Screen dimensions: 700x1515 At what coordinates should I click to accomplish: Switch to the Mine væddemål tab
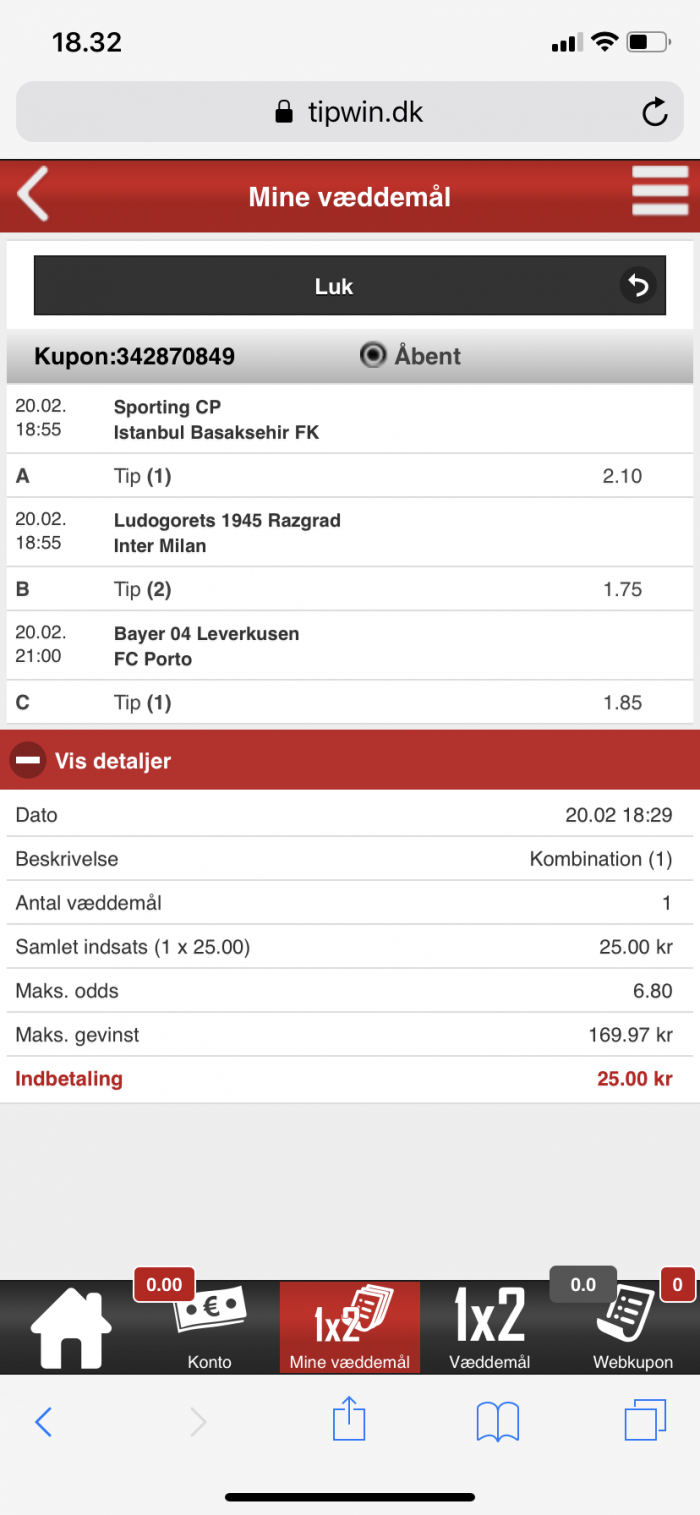click(350, 1327)
